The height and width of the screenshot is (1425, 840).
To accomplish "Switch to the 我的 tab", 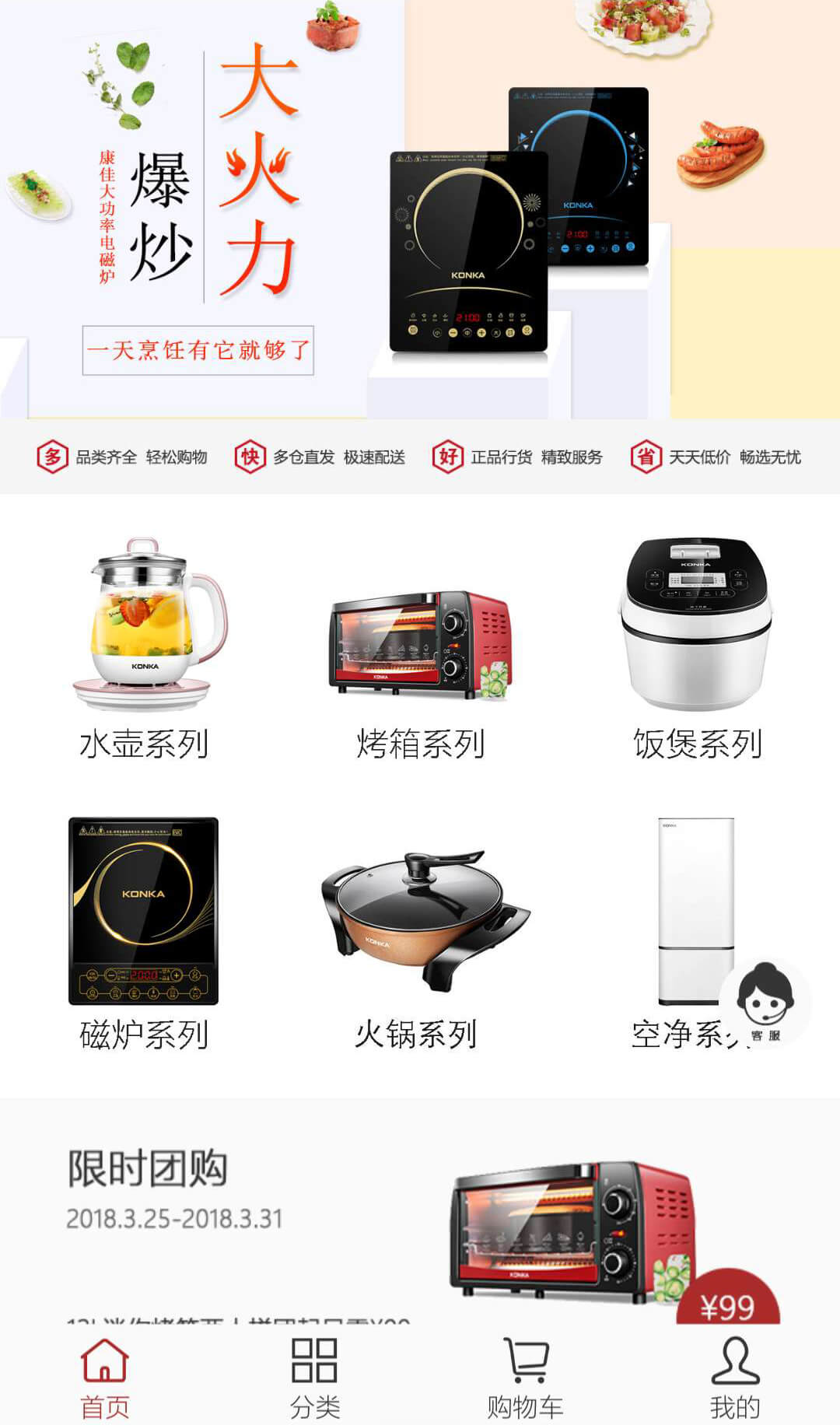I will click(735, 1378).
